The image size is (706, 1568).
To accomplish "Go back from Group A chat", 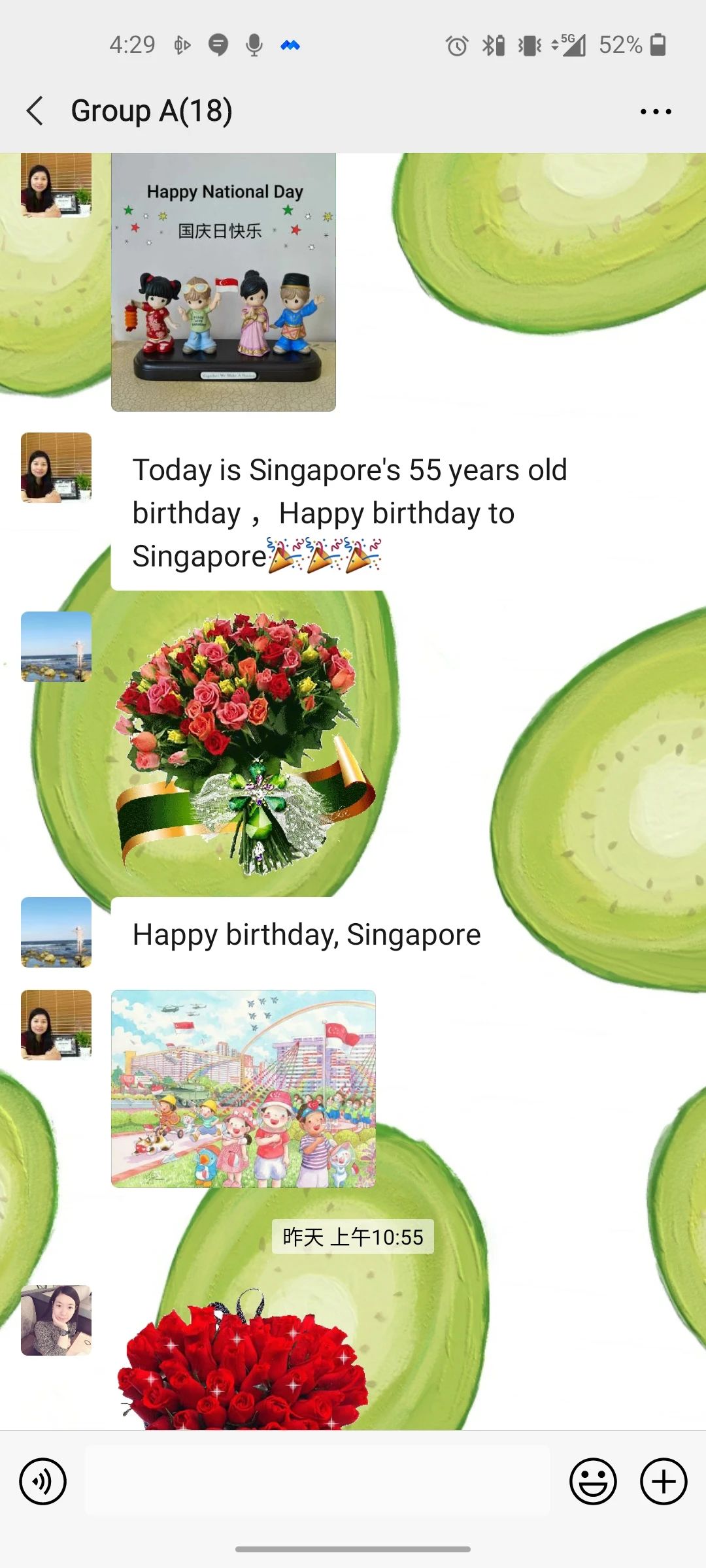I will 35,110.
